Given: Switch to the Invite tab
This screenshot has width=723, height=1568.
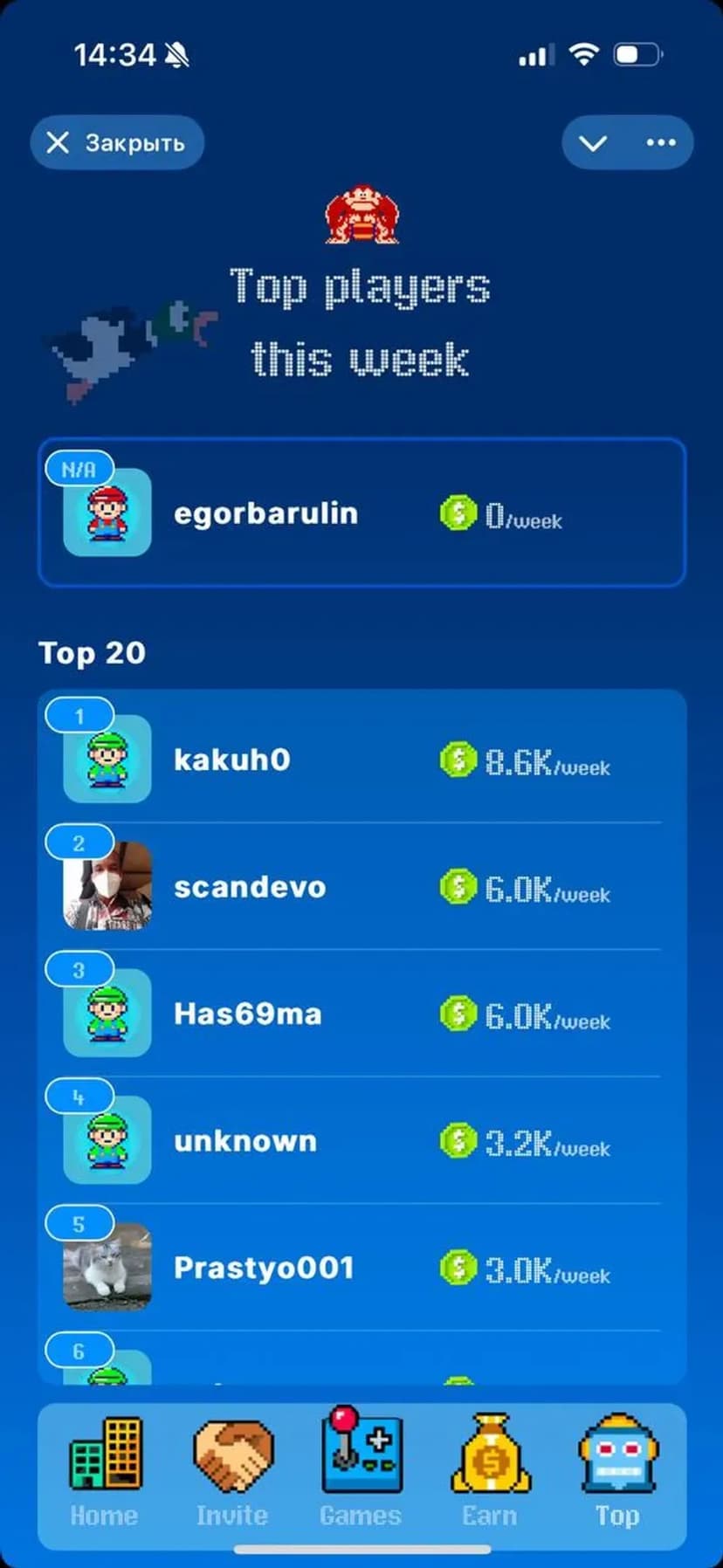Looking at the screenshot, I should coord(232,1470).
